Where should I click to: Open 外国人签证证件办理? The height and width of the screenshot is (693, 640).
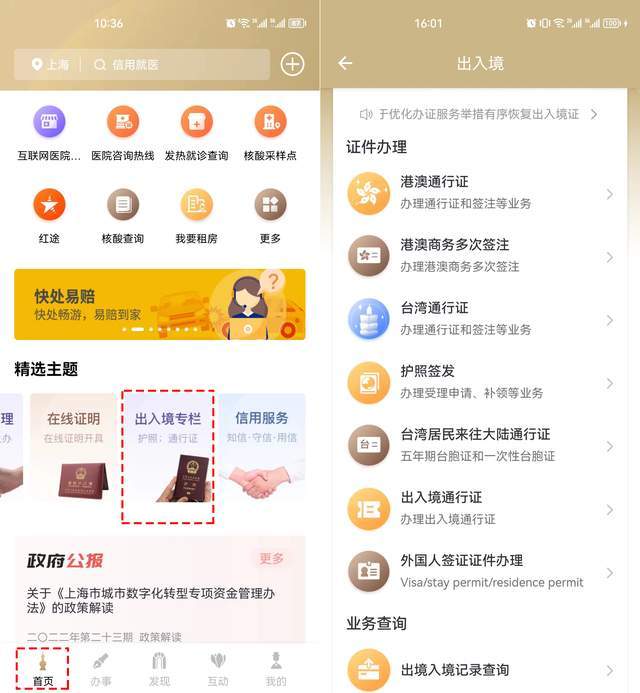(480, 571)
